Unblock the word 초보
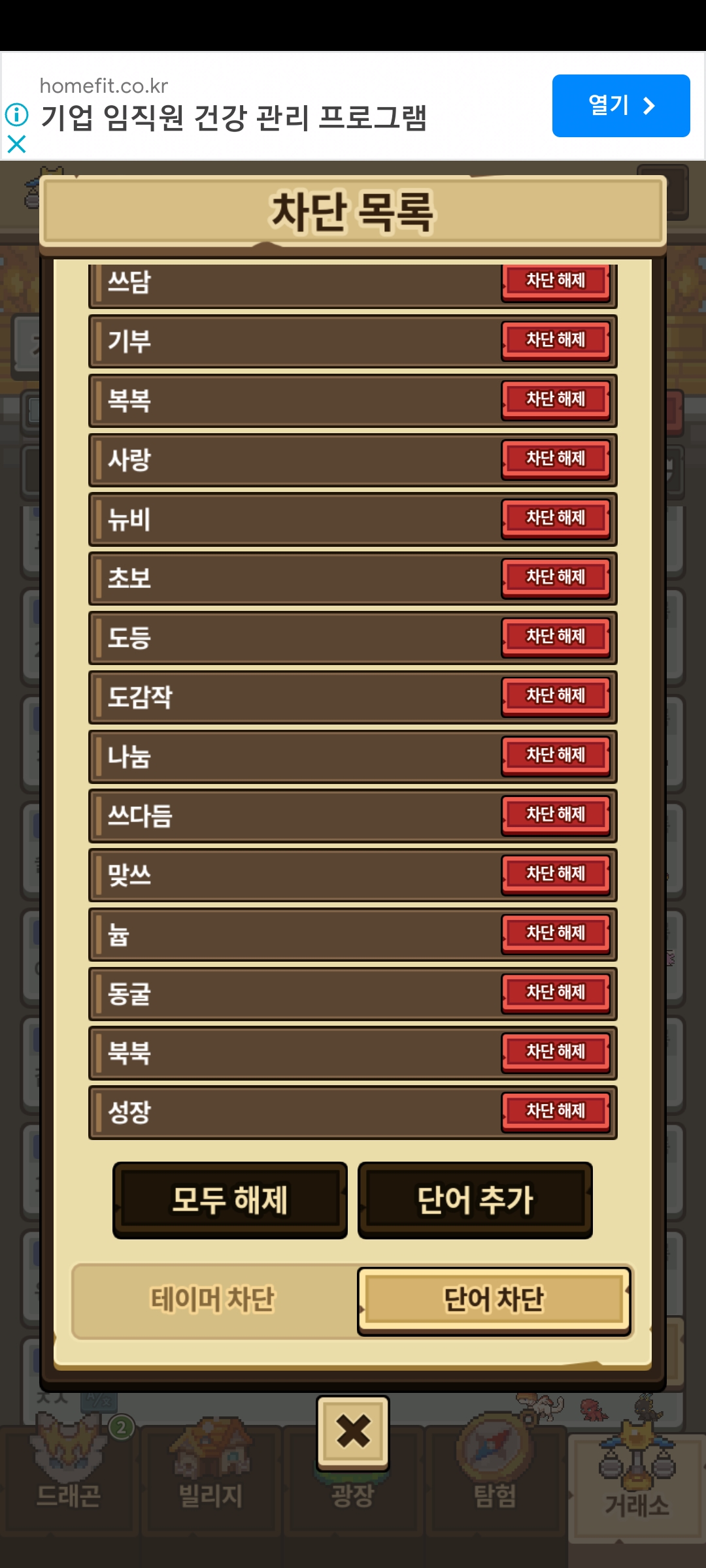 click(556, 577)
